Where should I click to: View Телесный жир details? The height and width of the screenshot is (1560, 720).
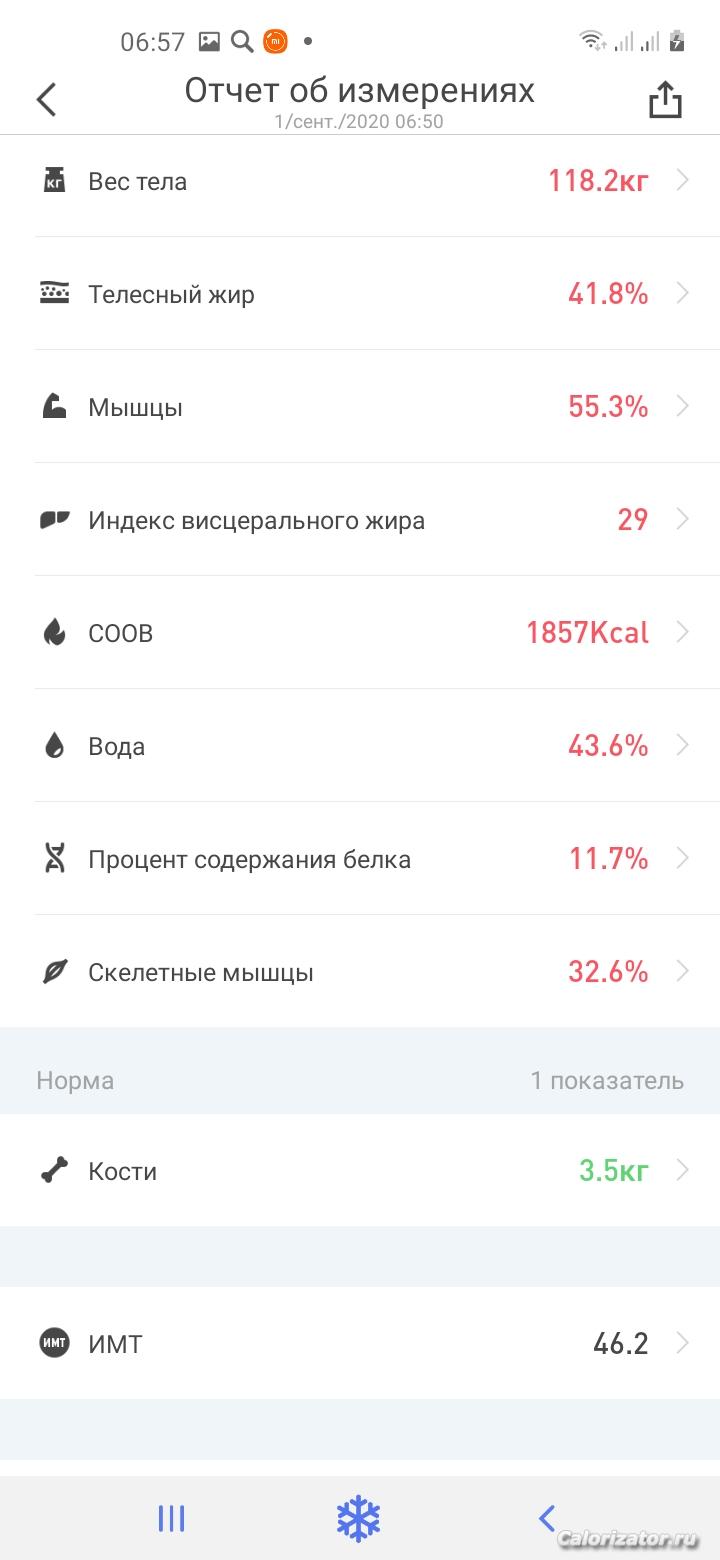click(x=360, y=294)
